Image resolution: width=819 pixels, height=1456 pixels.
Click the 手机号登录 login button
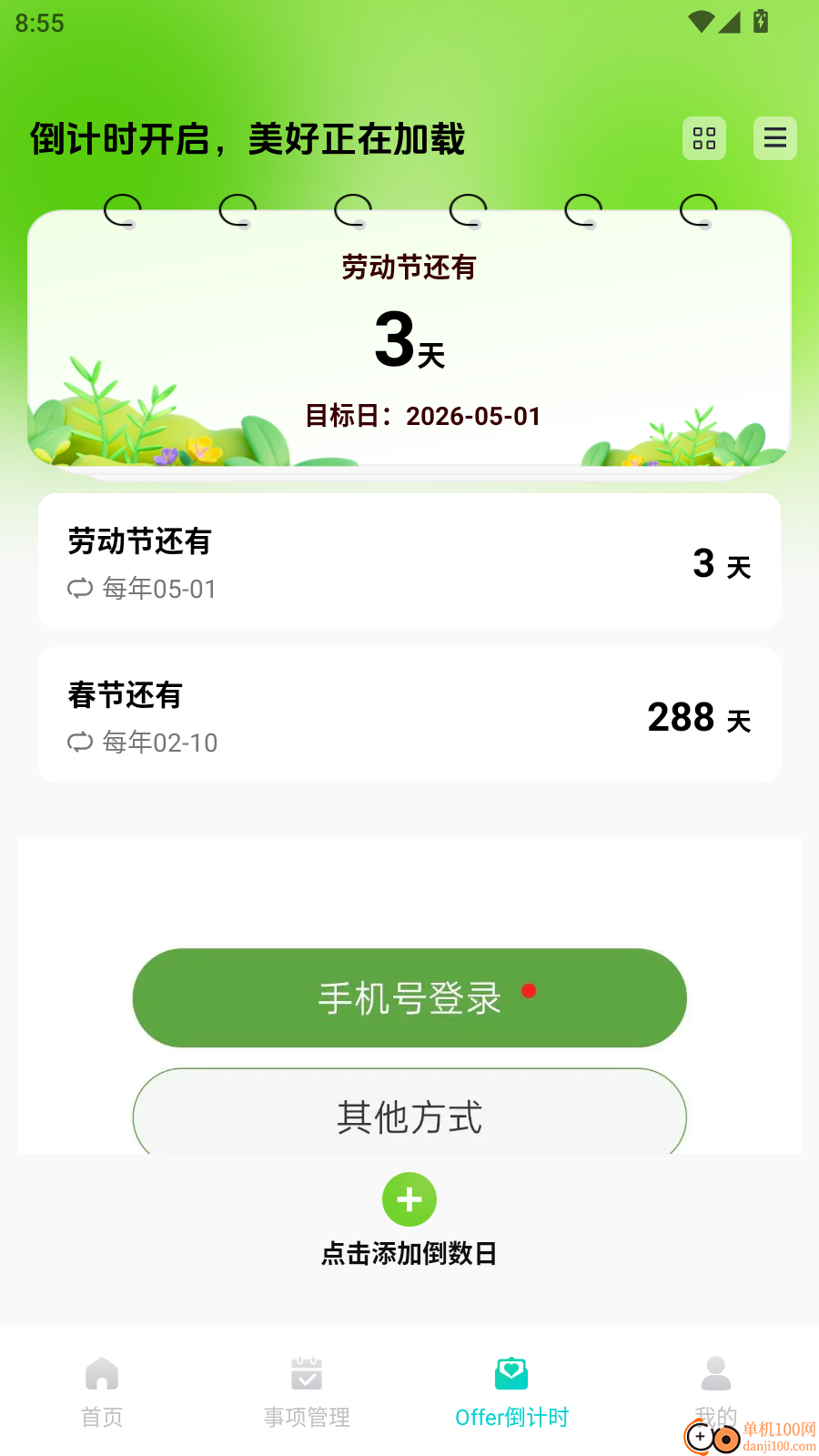[409, 997]
